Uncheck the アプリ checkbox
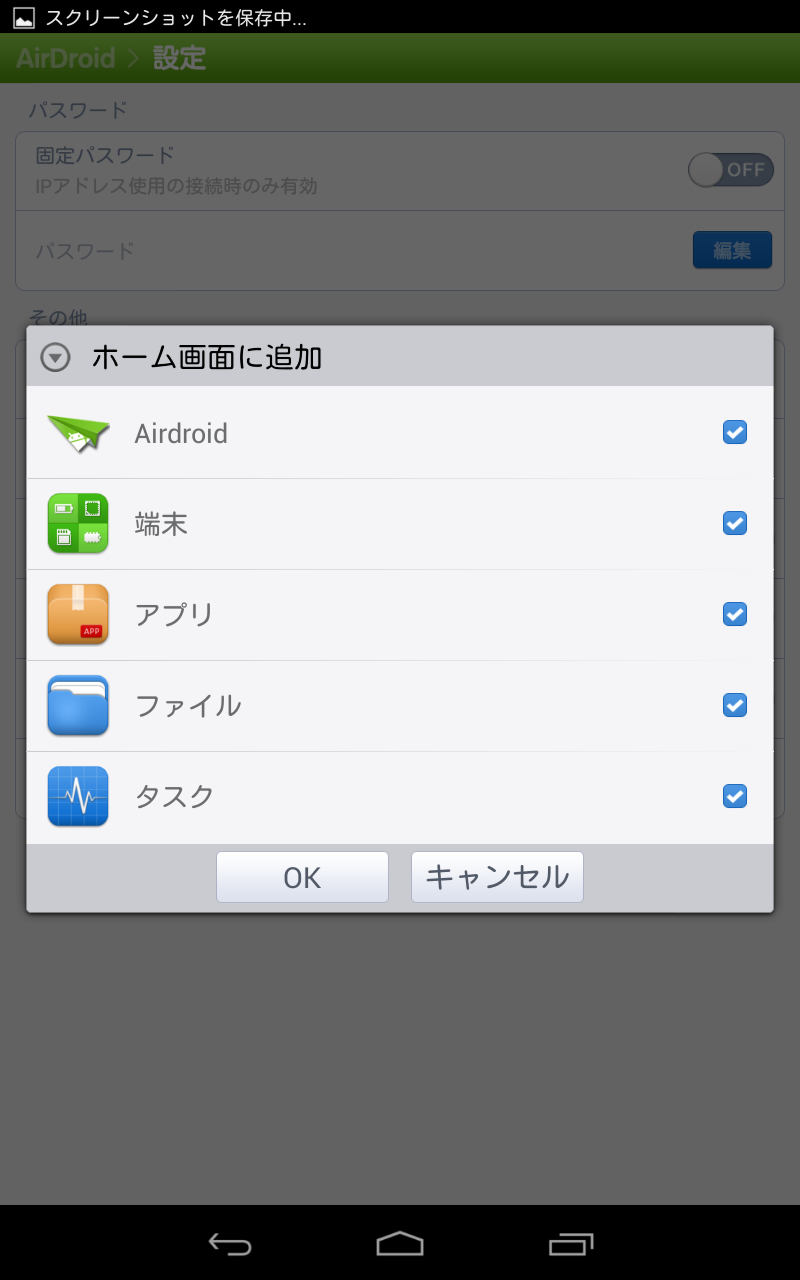 [735, 614]
